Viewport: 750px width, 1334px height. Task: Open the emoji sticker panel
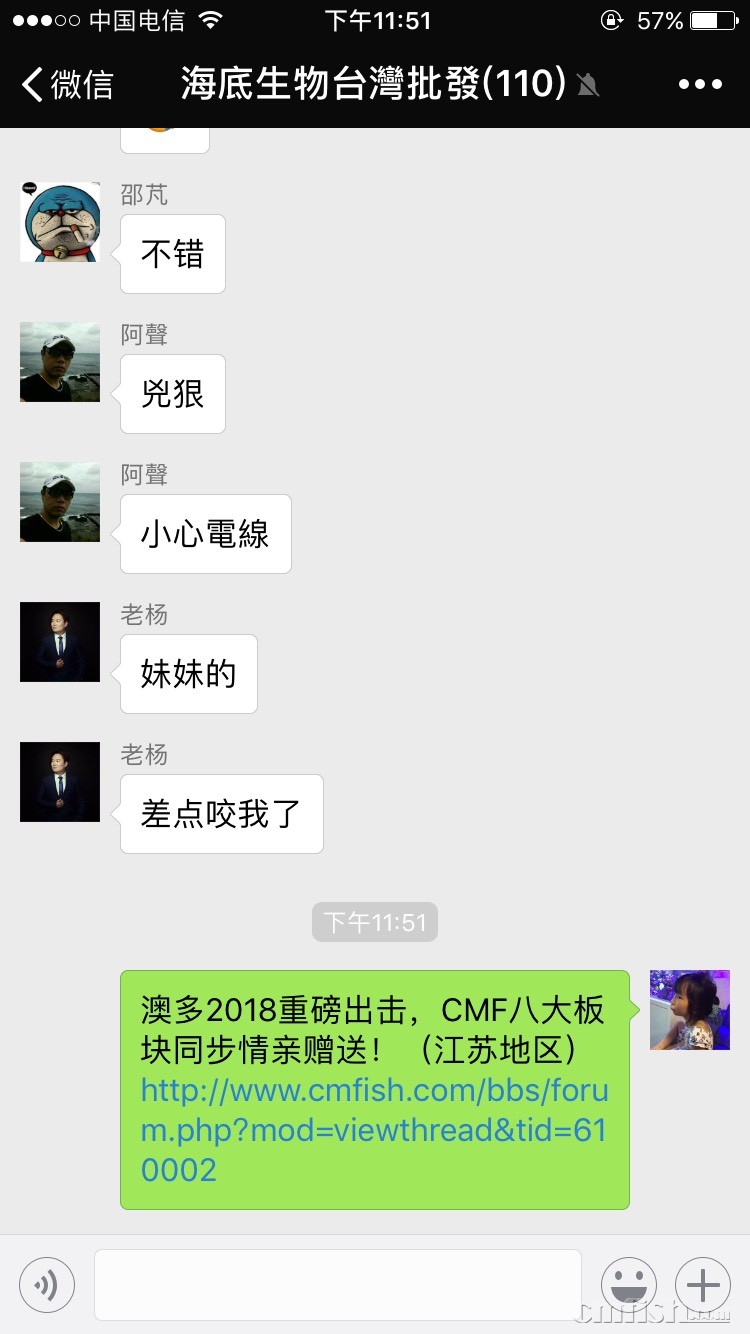[x=628, y=1284]
